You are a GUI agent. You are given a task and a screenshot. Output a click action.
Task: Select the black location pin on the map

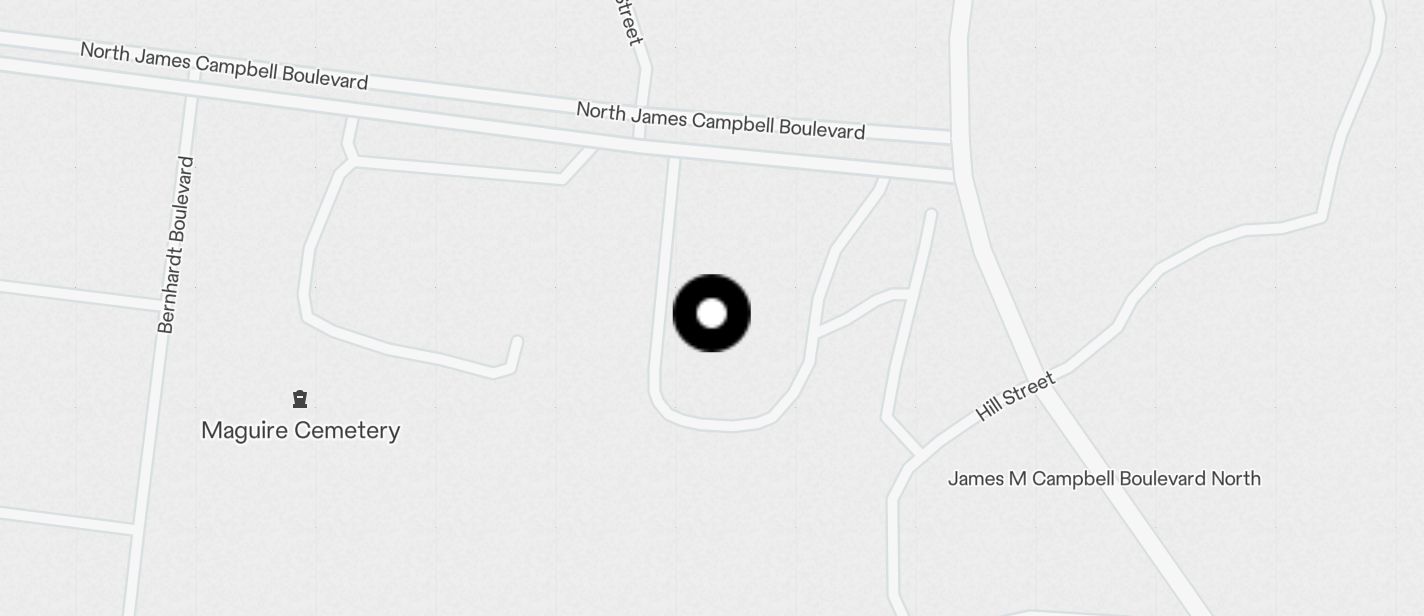pos(711,314)
